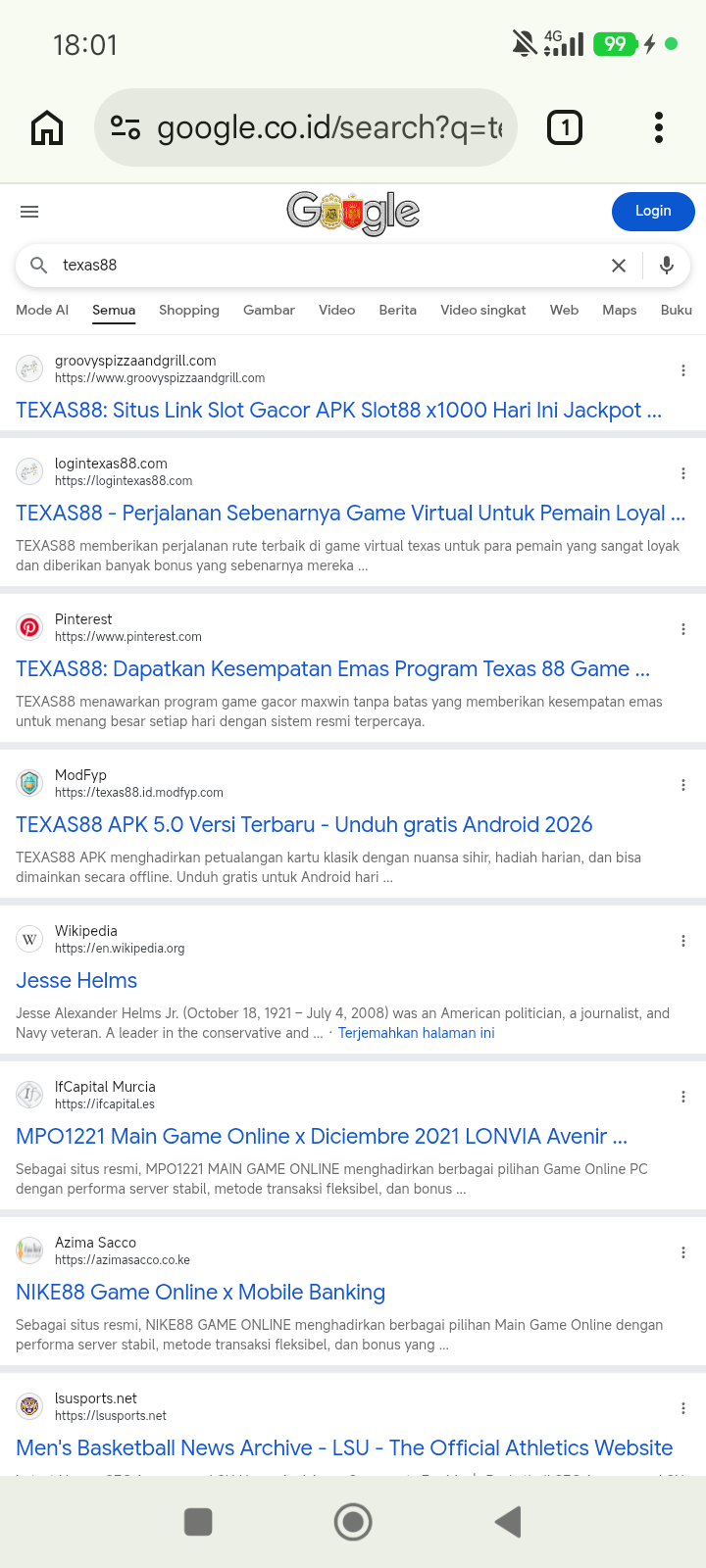Open the browser home page
Screen dimensions: 706x1568
pyautogui.click(x=47, y=127)
